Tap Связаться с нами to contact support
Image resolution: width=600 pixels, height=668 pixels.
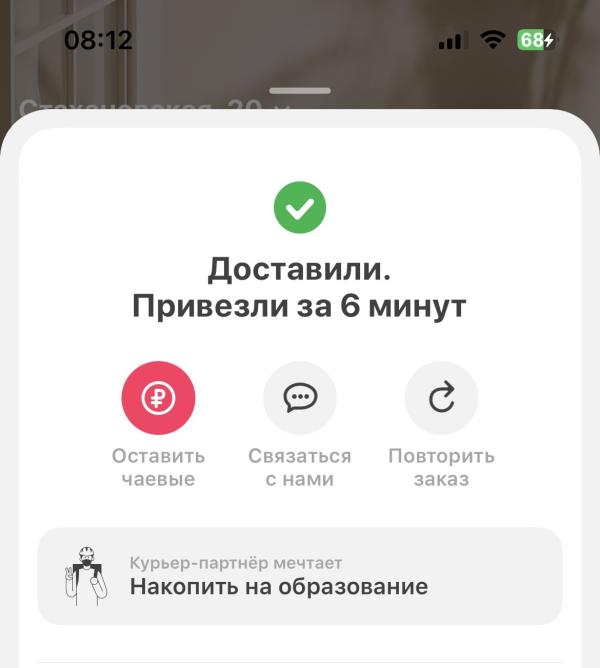299,398
